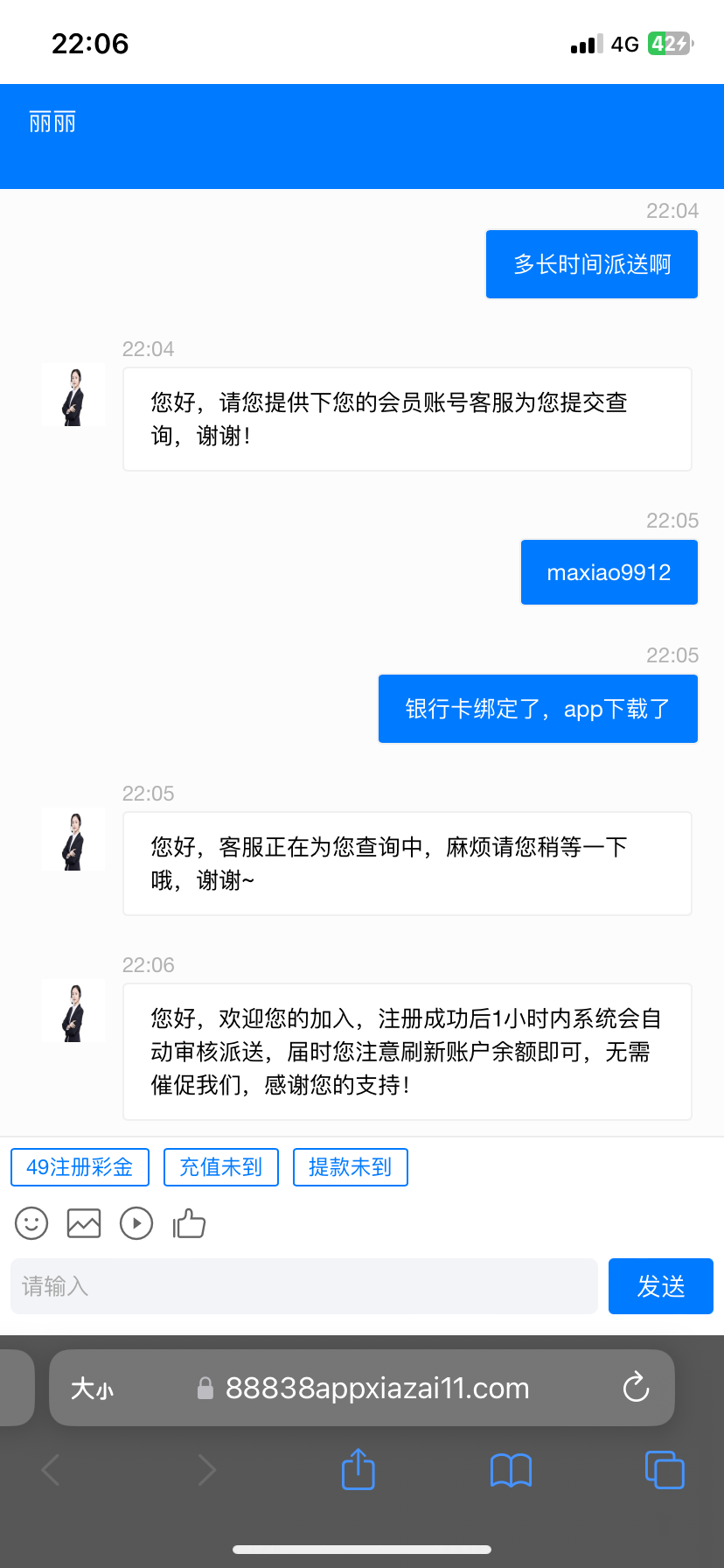Select the image attachment icon

83,1223
